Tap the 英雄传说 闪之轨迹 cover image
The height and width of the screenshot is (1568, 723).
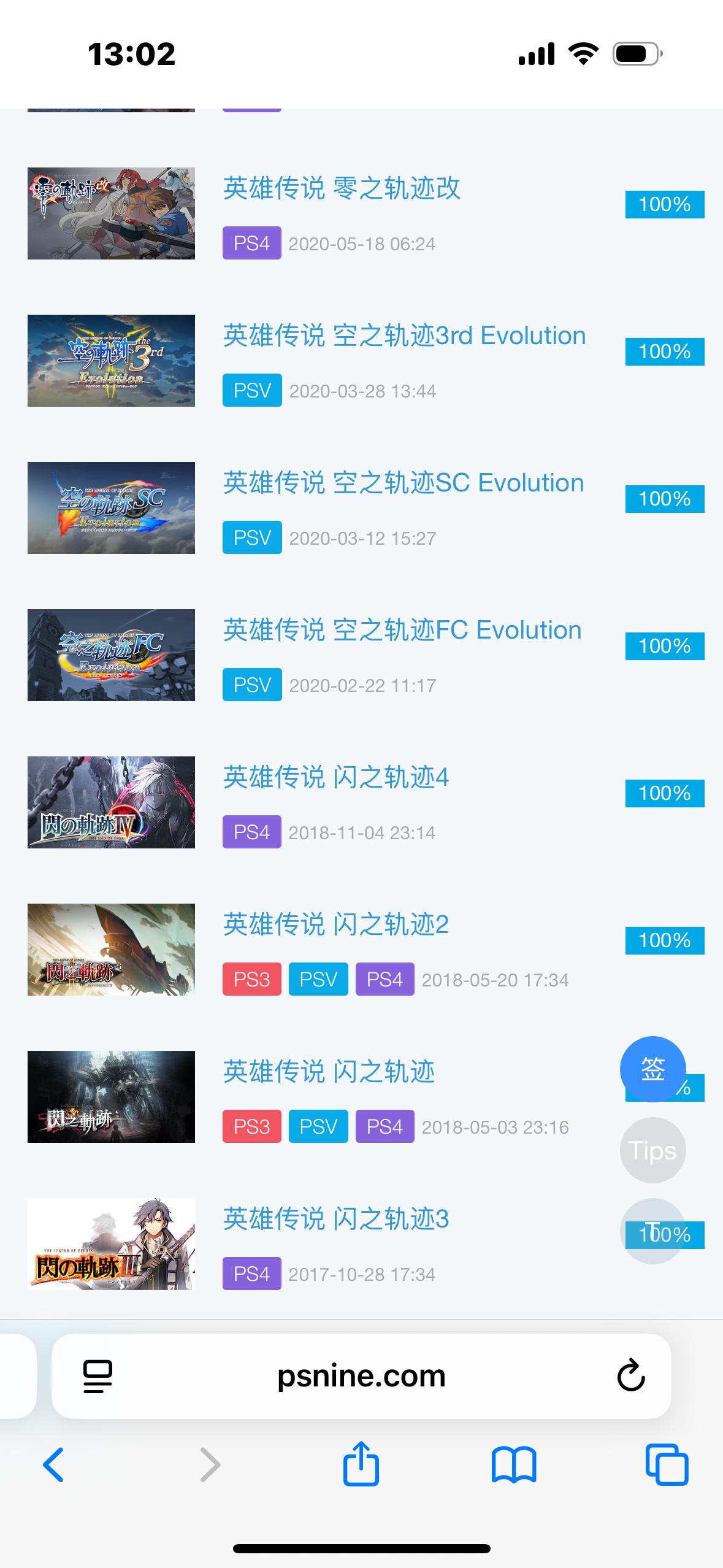111,1096
